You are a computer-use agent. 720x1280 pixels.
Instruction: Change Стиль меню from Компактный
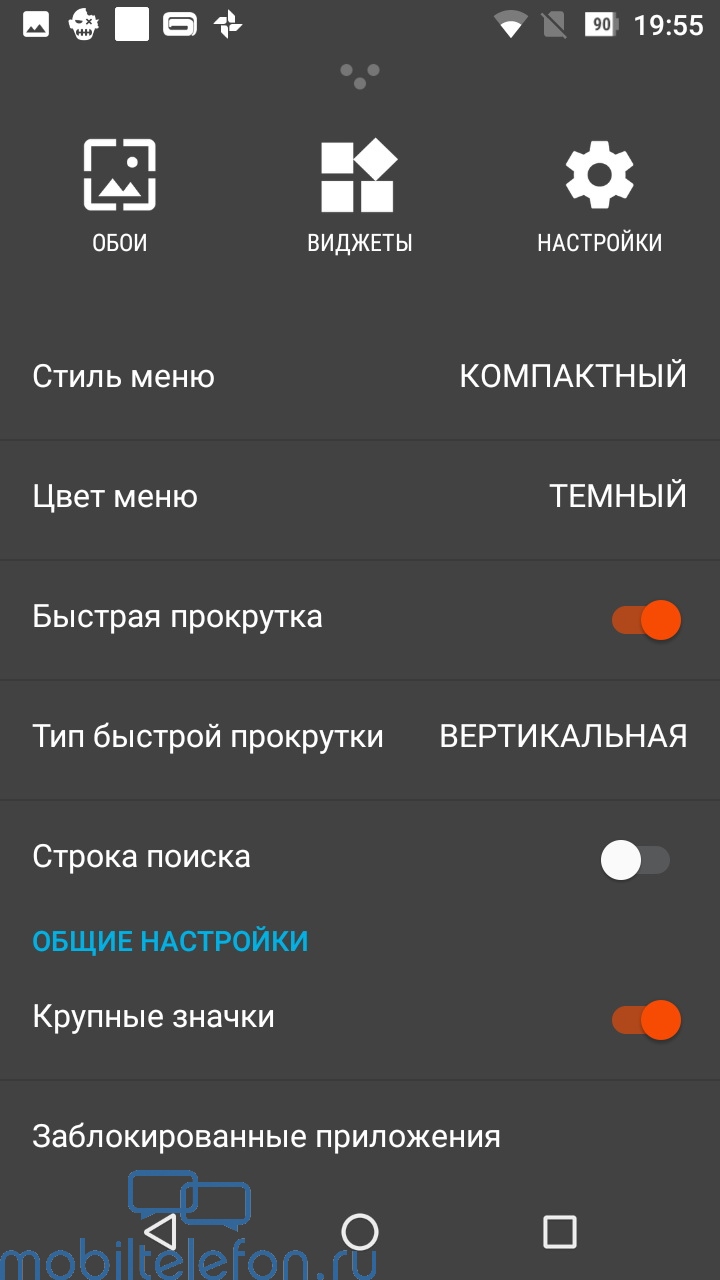360,378
